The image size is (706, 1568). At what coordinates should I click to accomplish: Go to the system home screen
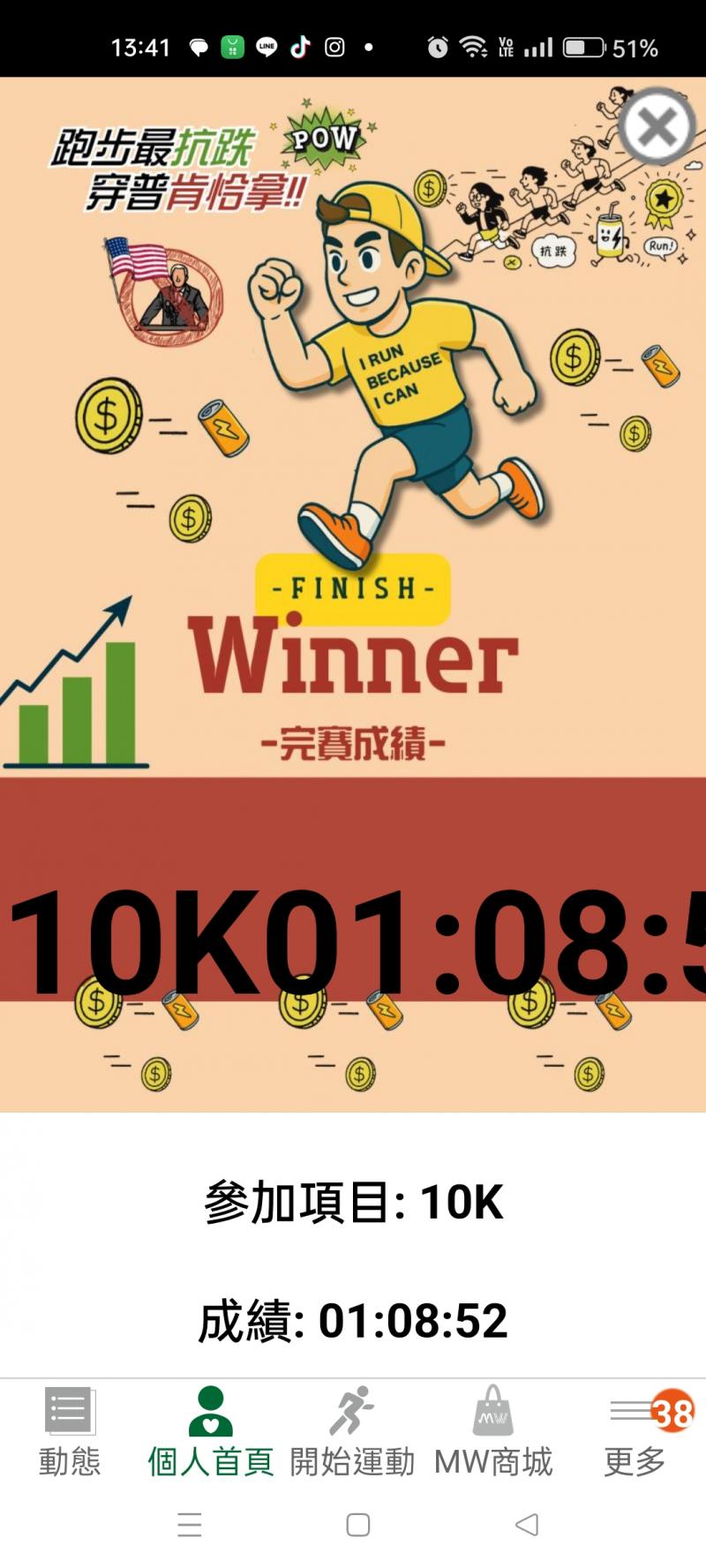coord(357,1525)
